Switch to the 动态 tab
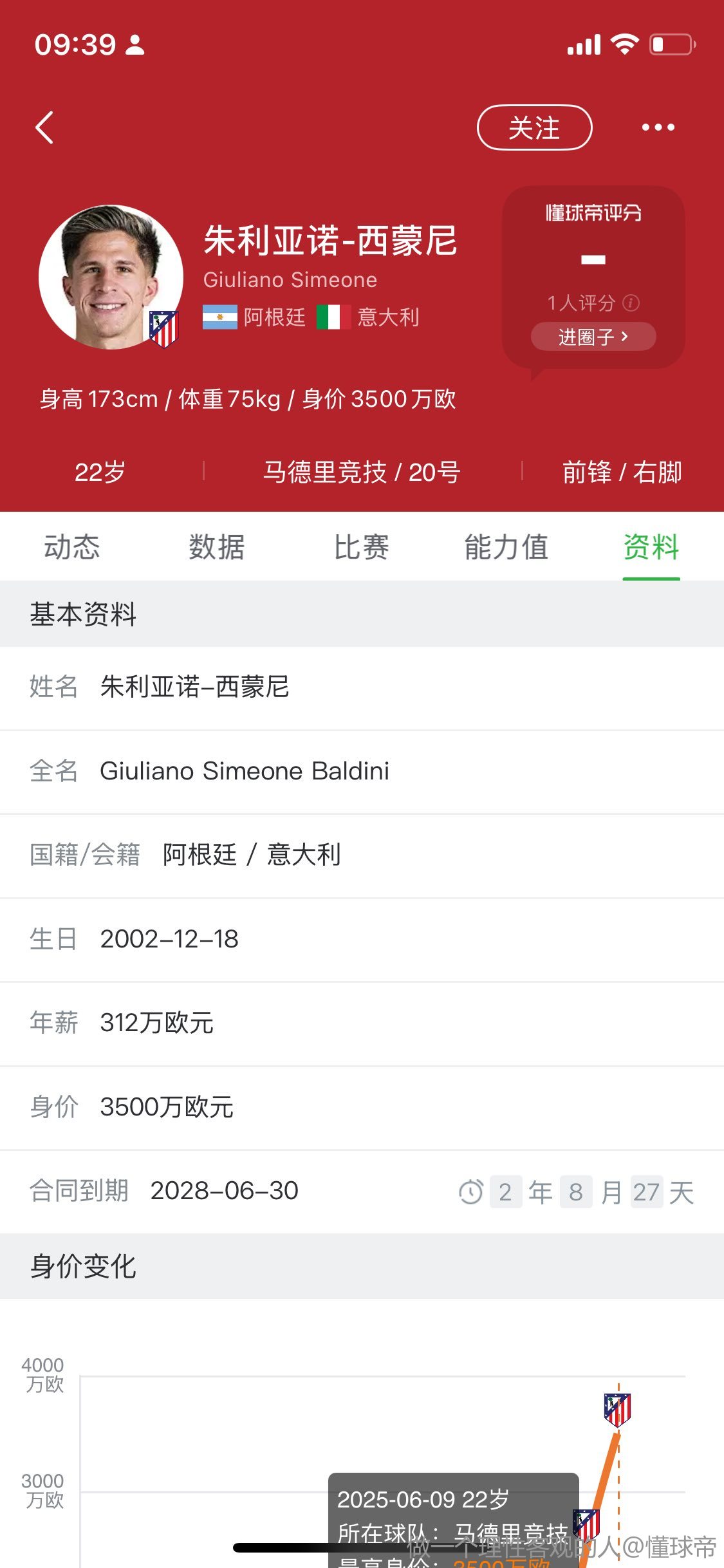 pos(72,547)
